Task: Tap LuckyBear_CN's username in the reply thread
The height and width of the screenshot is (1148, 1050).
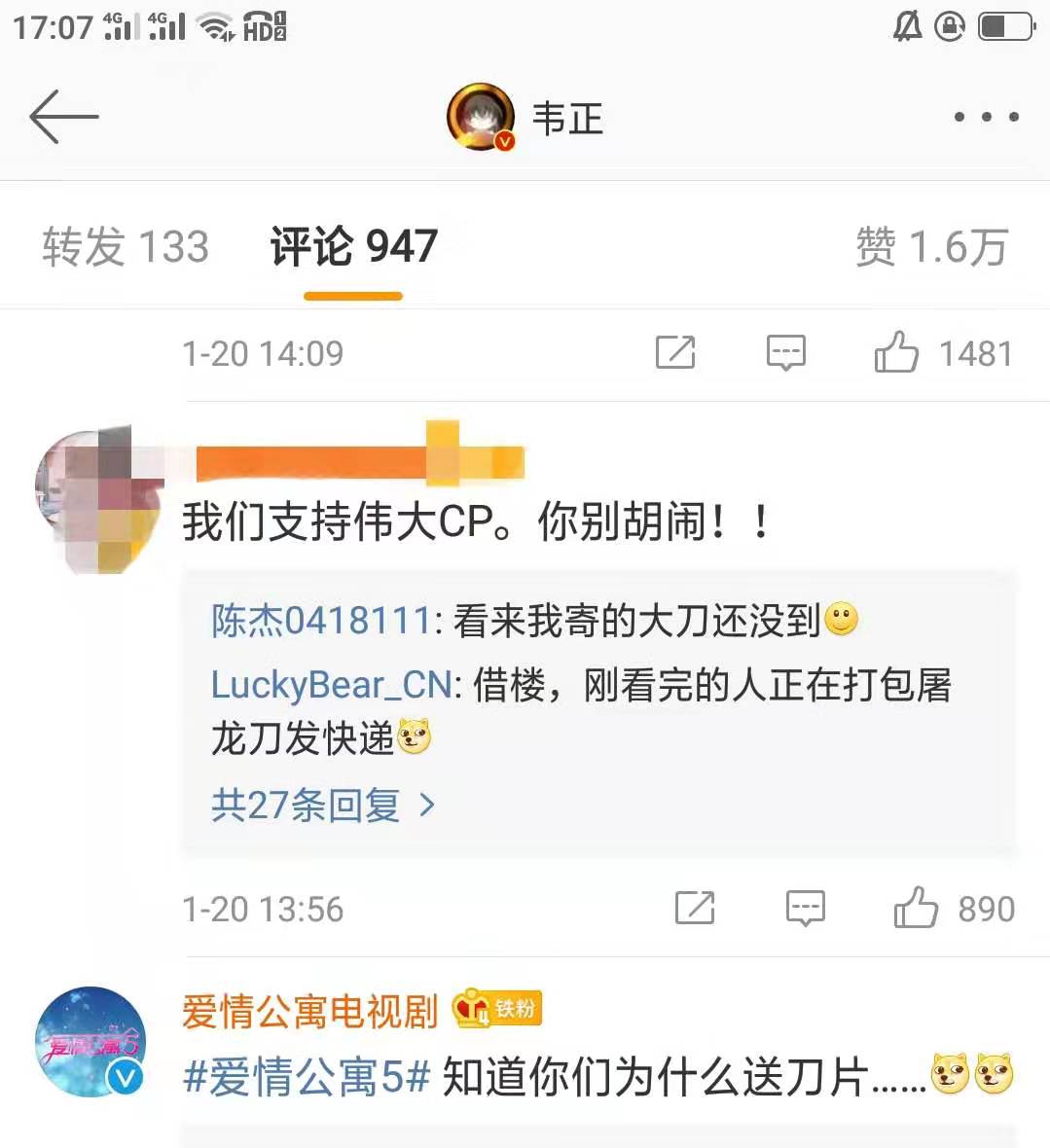Action: [331, 687]
